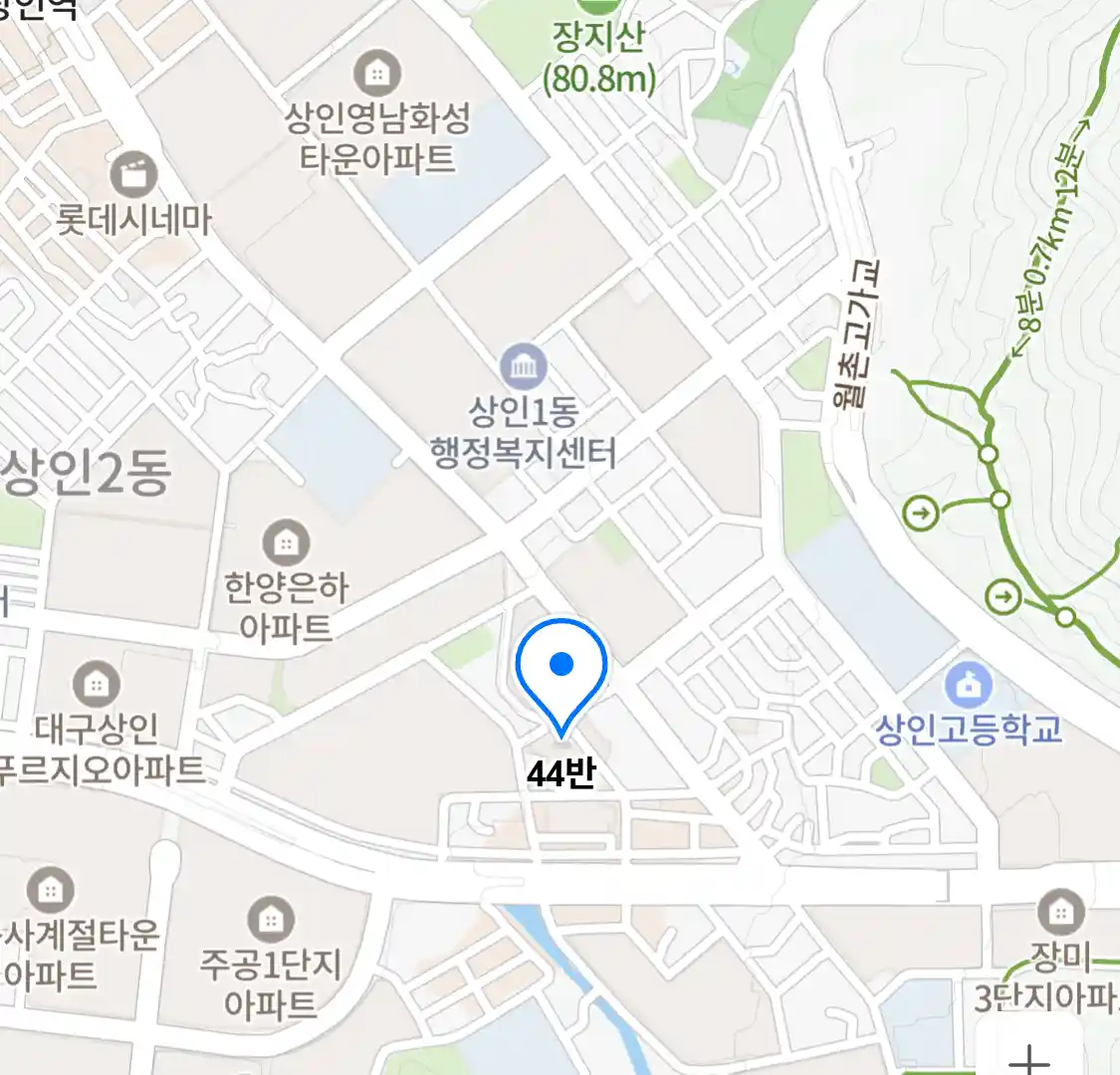Open the 사계절타운아파트 marker
The width and height of the screenshot is (1120, 1075).
[x=50, y=890]
